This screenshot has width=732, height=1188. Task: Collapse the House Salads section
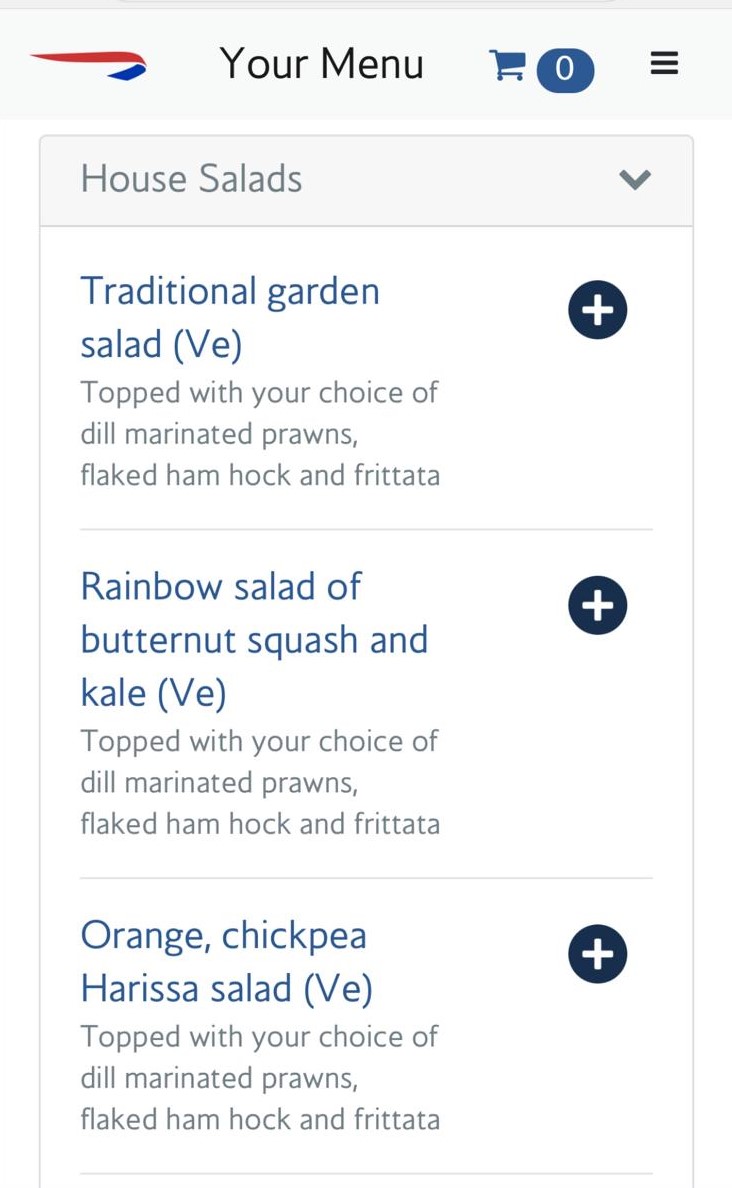pyautogui.click(x=634, y=180)
